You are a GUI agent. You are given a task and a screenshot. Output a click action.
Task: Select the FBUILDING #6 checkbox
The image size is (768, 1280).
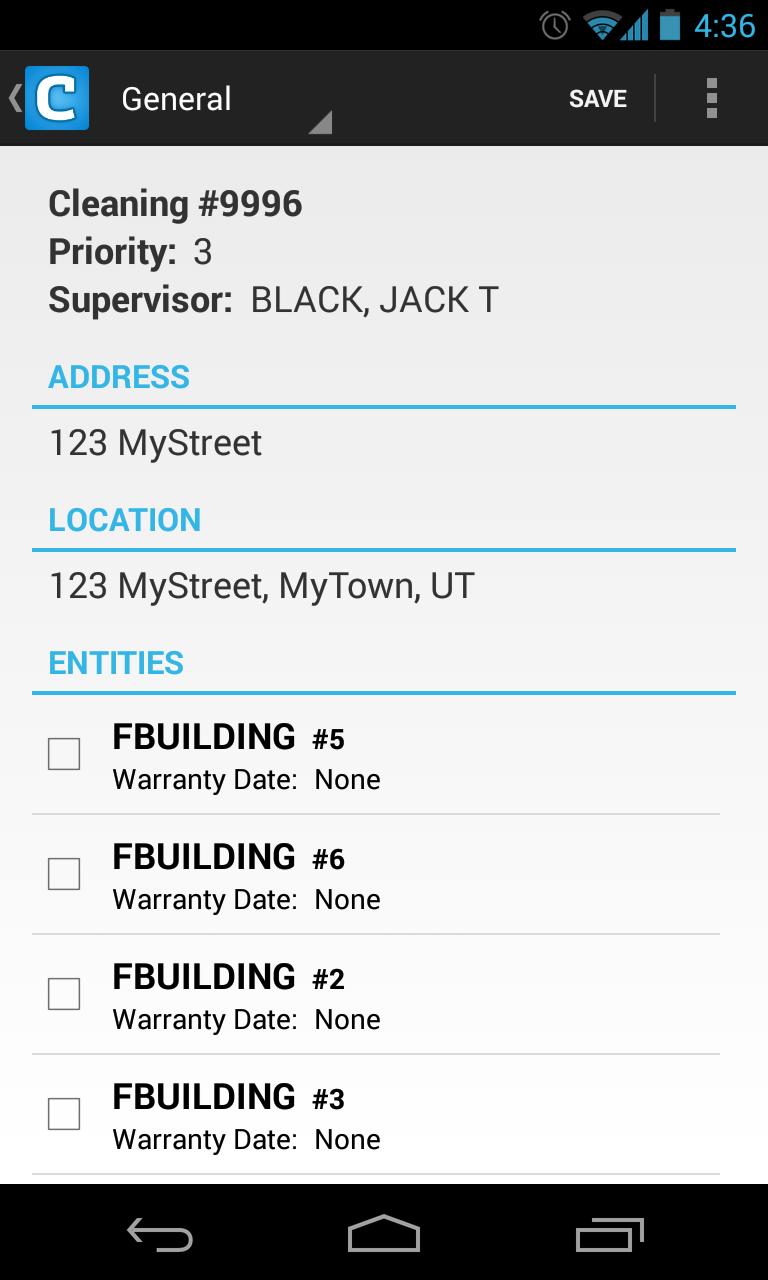(64, 874)
